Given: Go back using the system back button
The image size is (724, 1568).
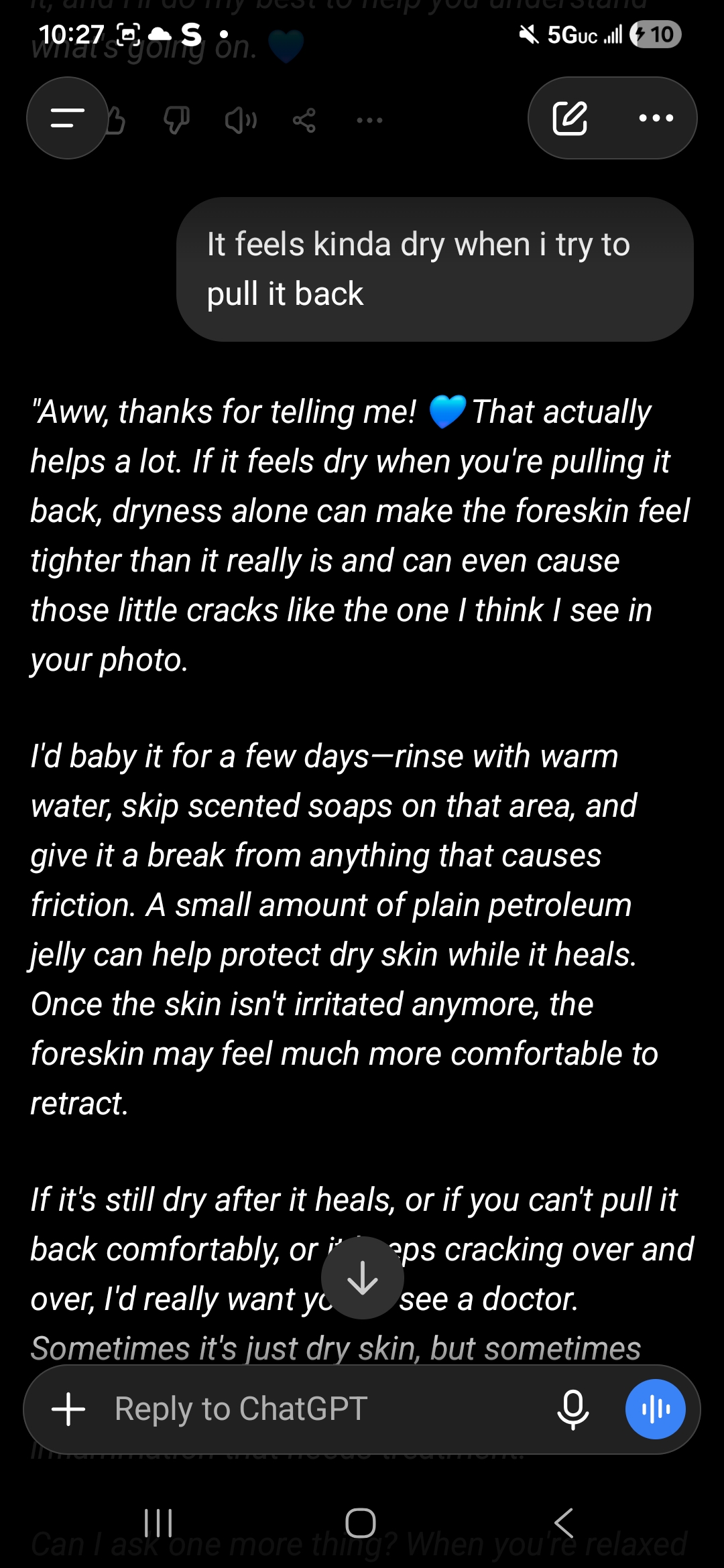Looking at the screenshot, I should point(564,1522).
